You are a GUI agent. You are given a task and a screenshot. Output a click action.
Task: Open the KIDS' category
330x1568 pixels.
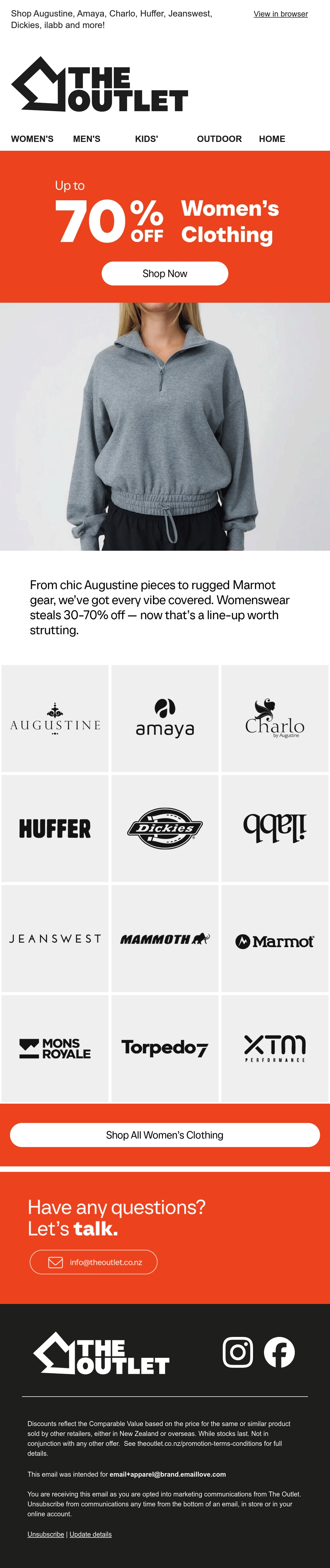coord(146,139)
